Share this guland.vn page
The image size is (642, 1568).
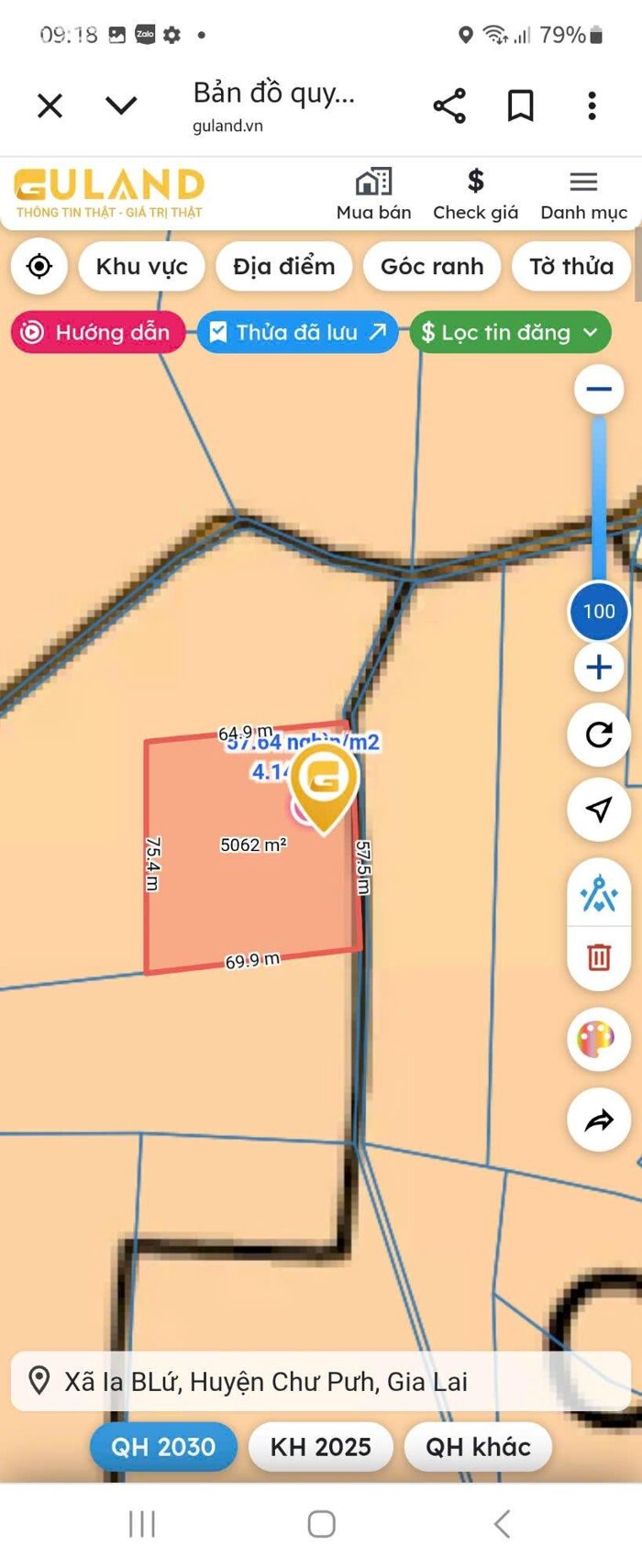pos(449,106)
